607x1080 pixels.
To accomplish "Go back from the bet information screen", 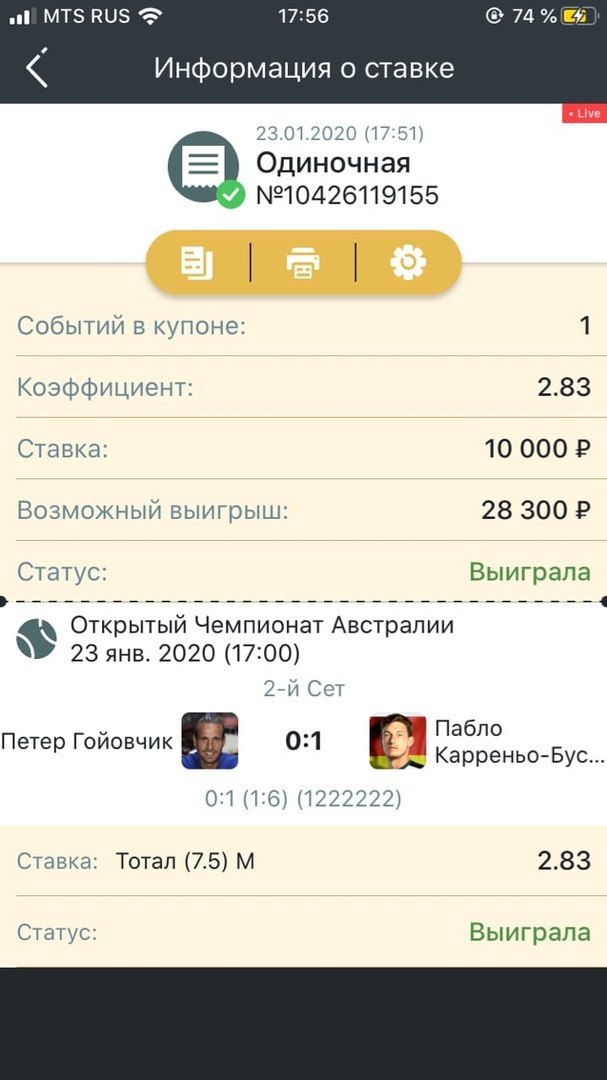I will point(37,69).
